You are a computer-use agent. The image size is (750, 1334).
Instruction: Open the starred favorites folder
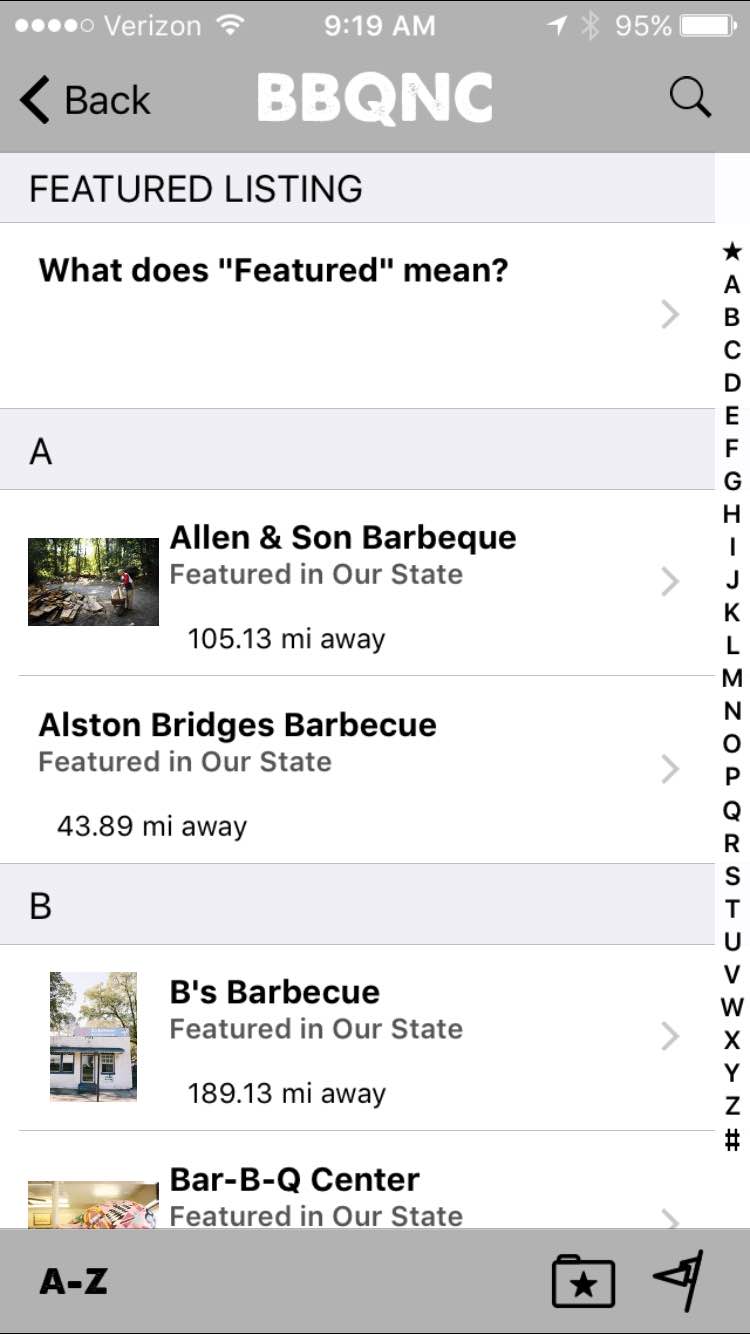pyautogui.click(x=583, y=1281)
